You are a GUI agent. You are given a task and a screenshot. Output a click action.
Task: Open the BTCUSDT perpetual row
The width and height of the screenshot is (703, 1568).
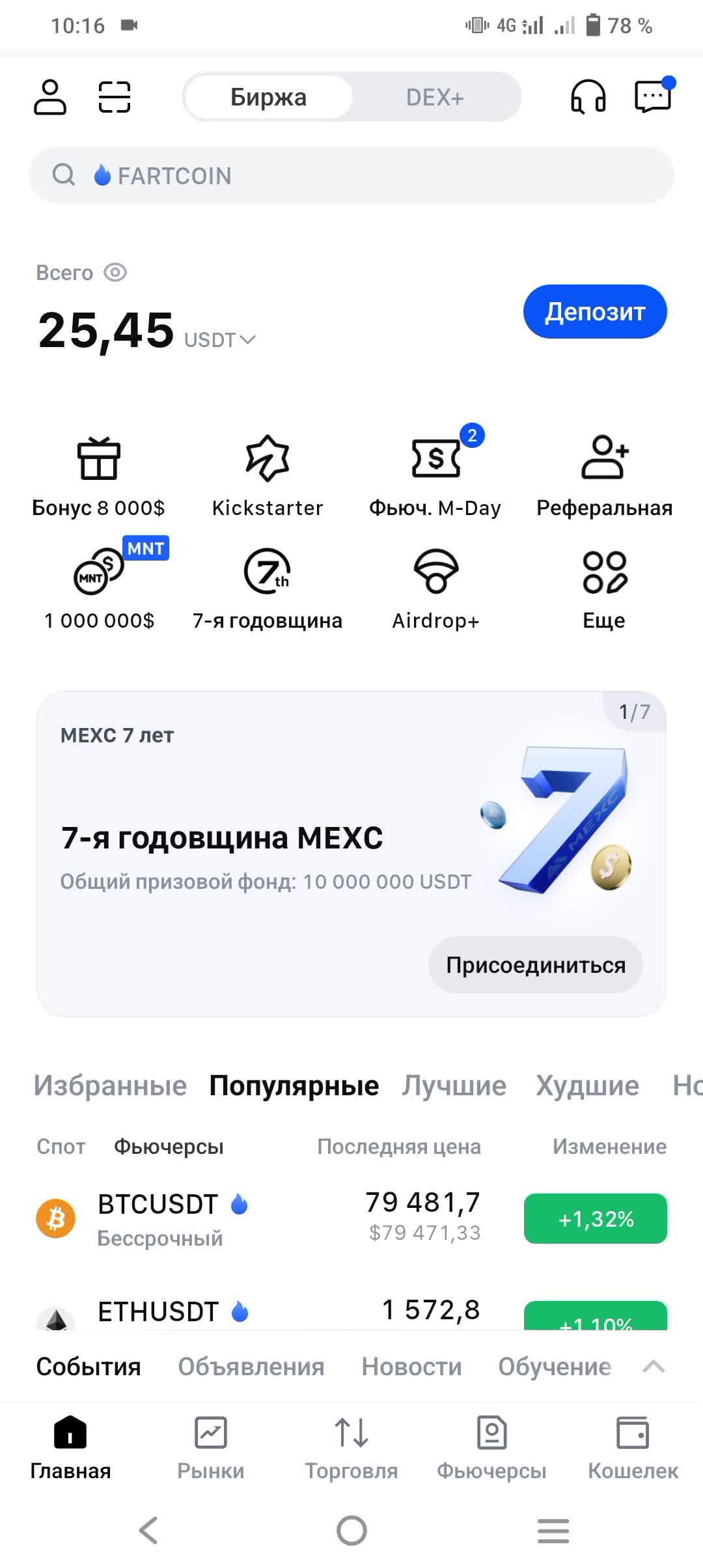point(260,1218)
